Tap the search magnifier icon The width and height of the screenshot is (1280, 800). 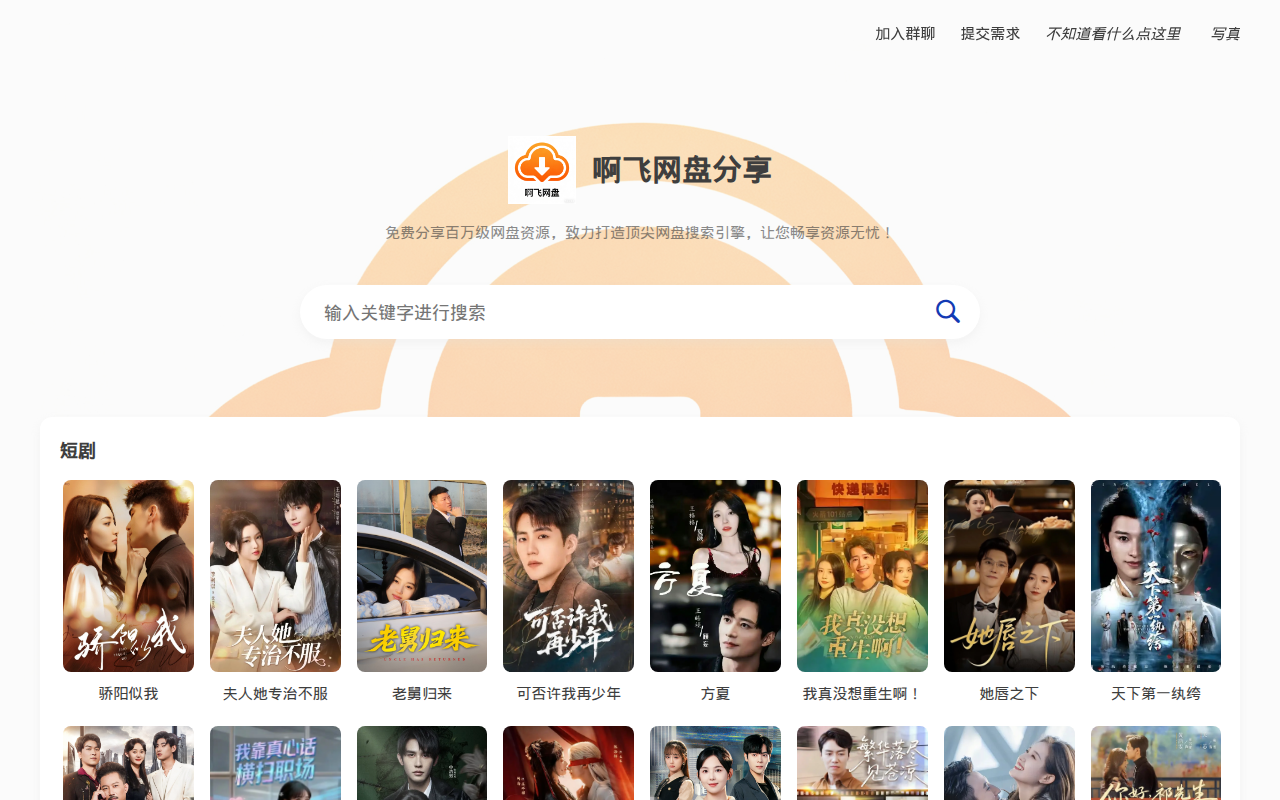(x=947, y=312)
